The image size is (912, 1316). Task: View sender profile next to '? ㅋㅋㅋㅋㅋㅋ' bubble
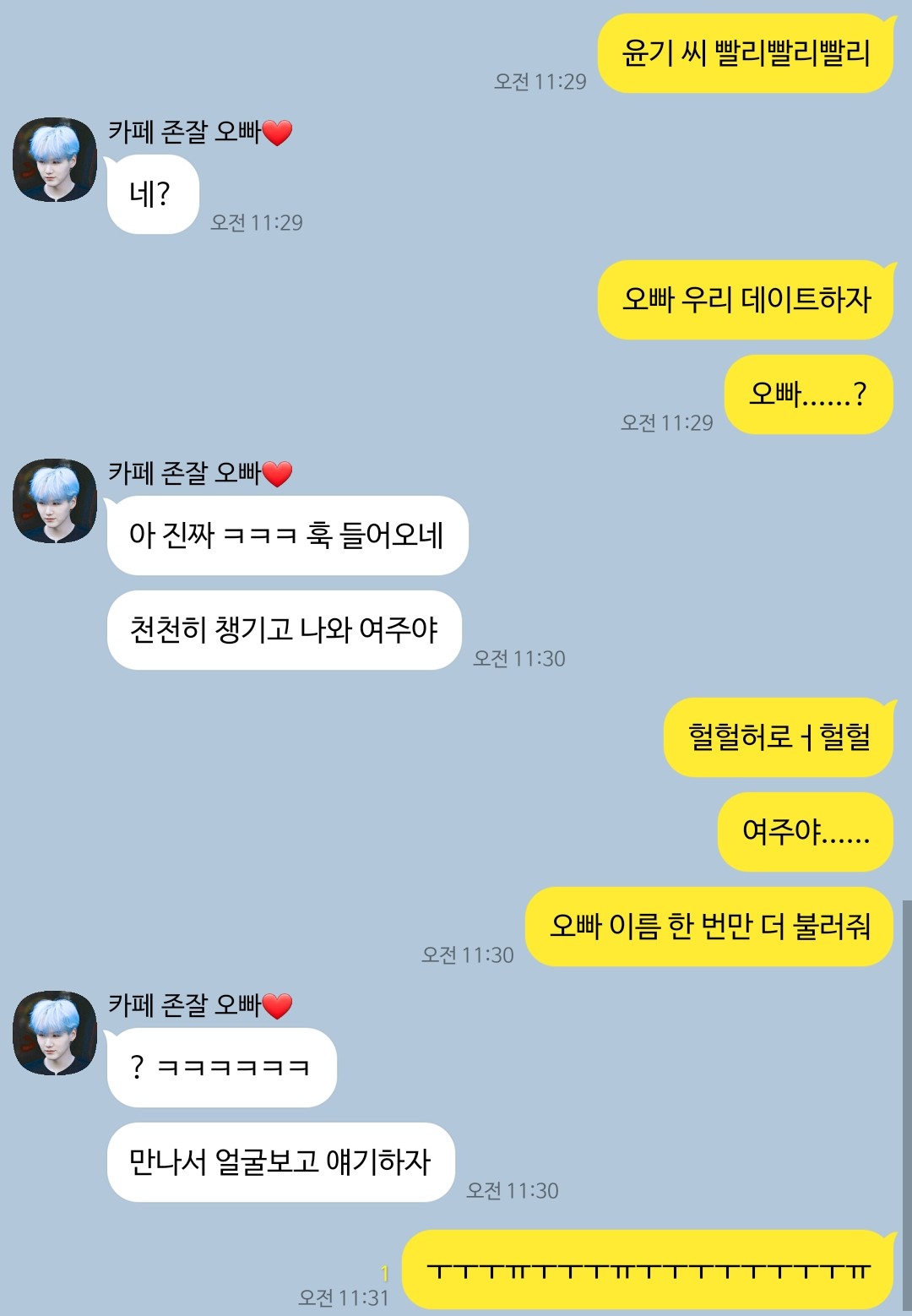coord(55,1033)
